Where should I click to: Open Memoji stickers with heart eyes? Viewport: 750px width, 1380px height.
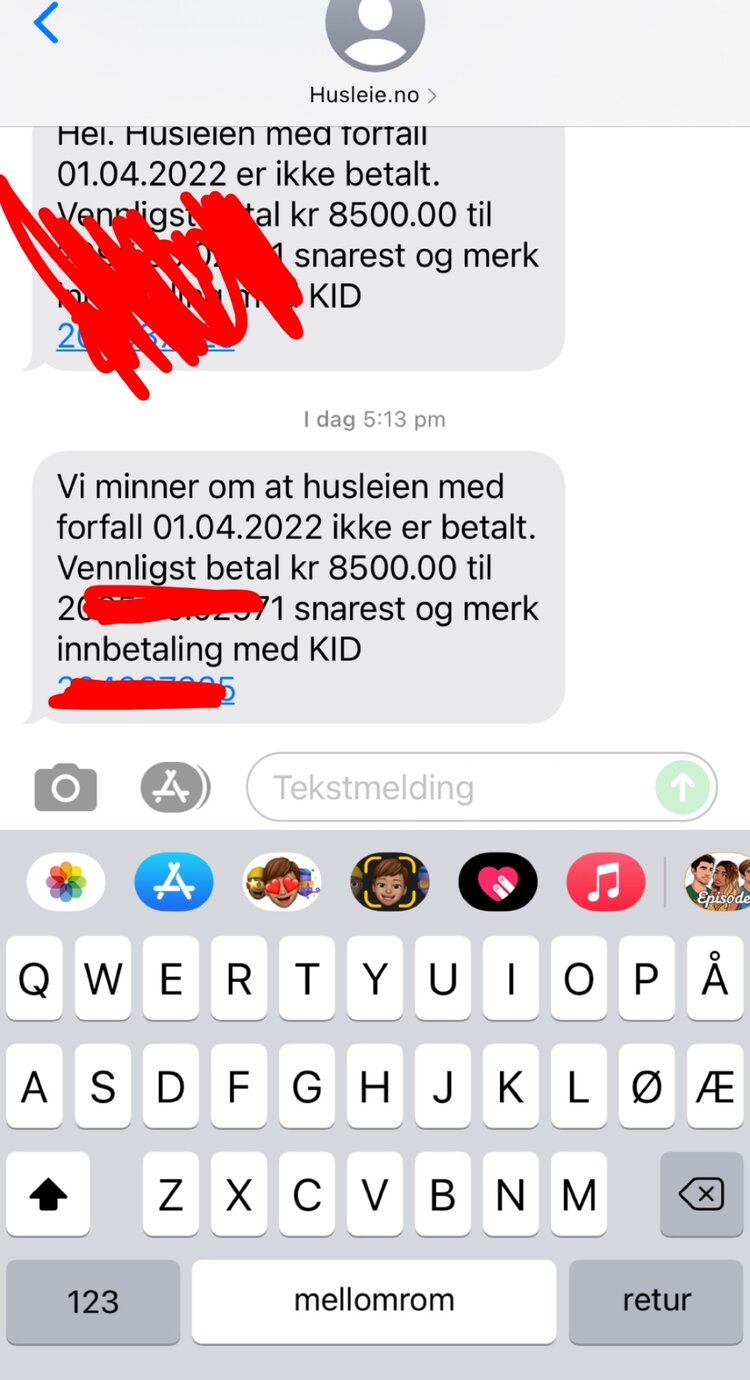(x=282, y=882)
